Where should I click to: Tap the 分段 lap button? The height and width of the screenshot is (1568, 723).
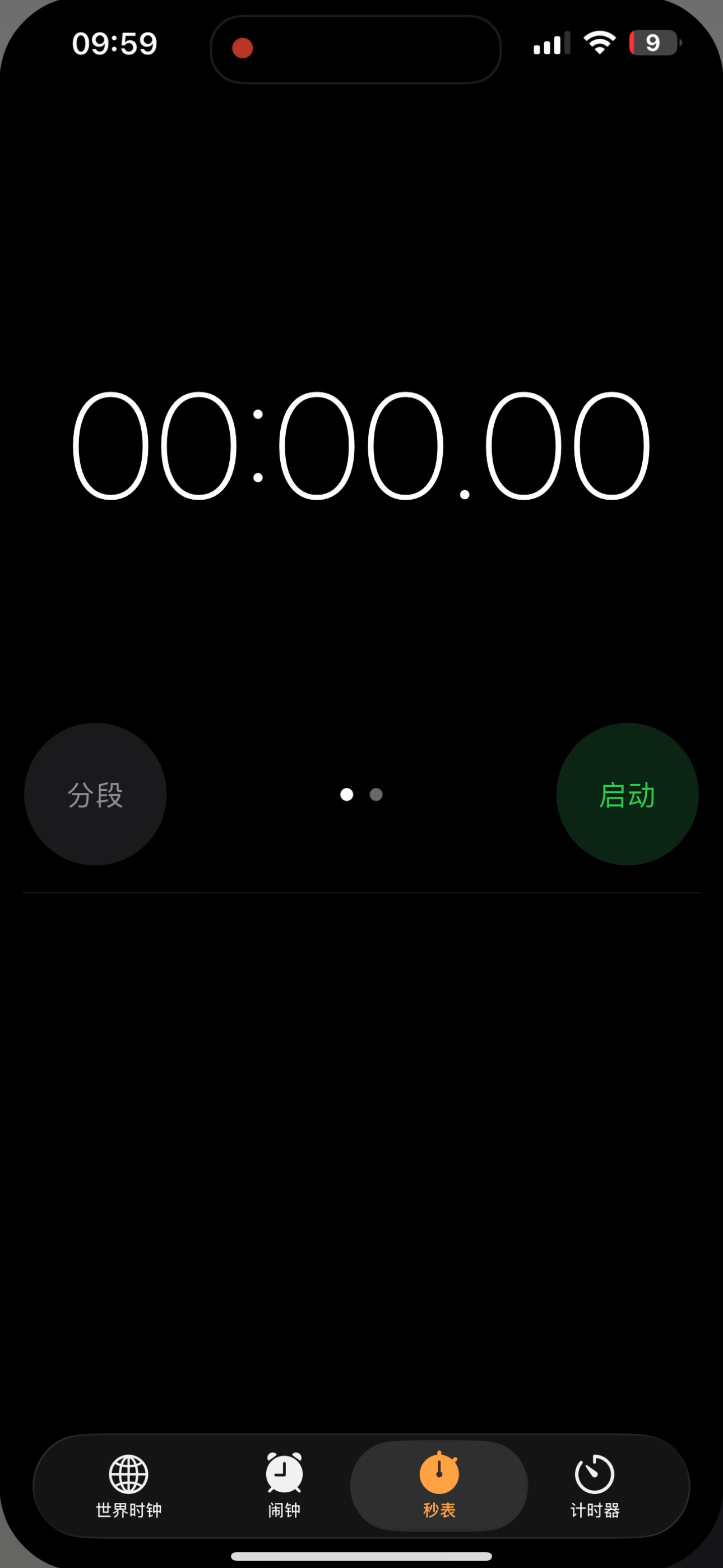[95, 794]
